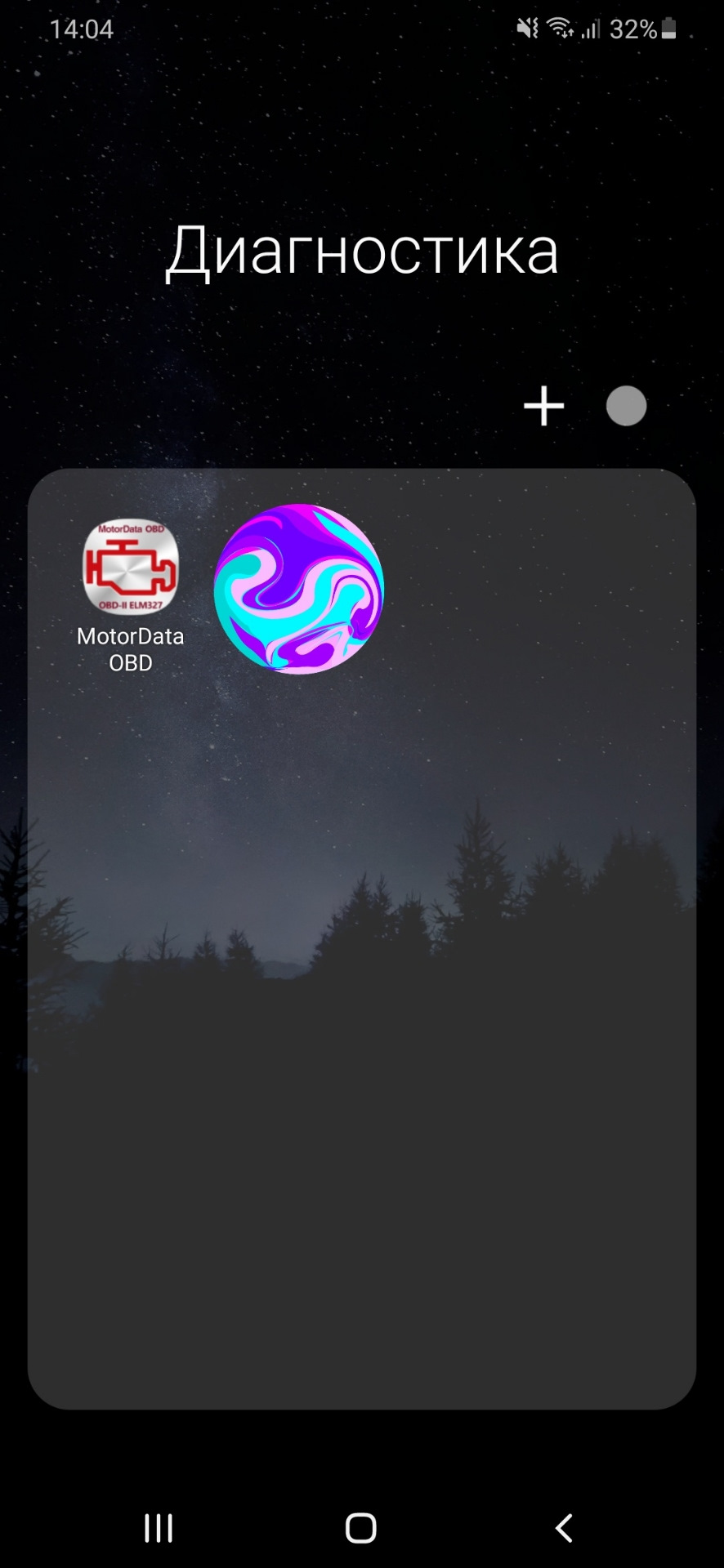Image resolution: width=724 pixels, height=1568 pixels.
Task: Go back with the navigation bar arrow
Action: (564, 1528)
